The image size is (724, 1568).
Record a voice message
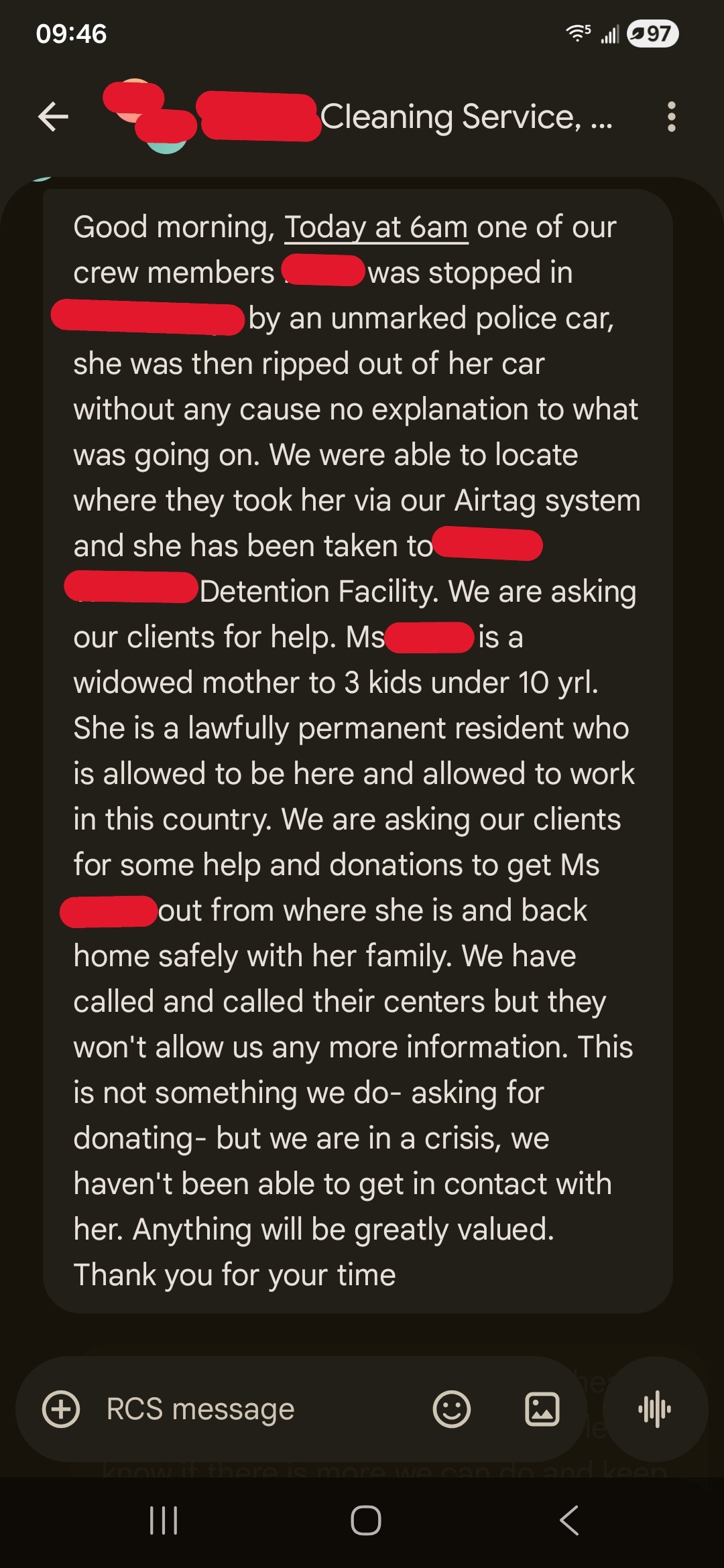[655, 1409]
